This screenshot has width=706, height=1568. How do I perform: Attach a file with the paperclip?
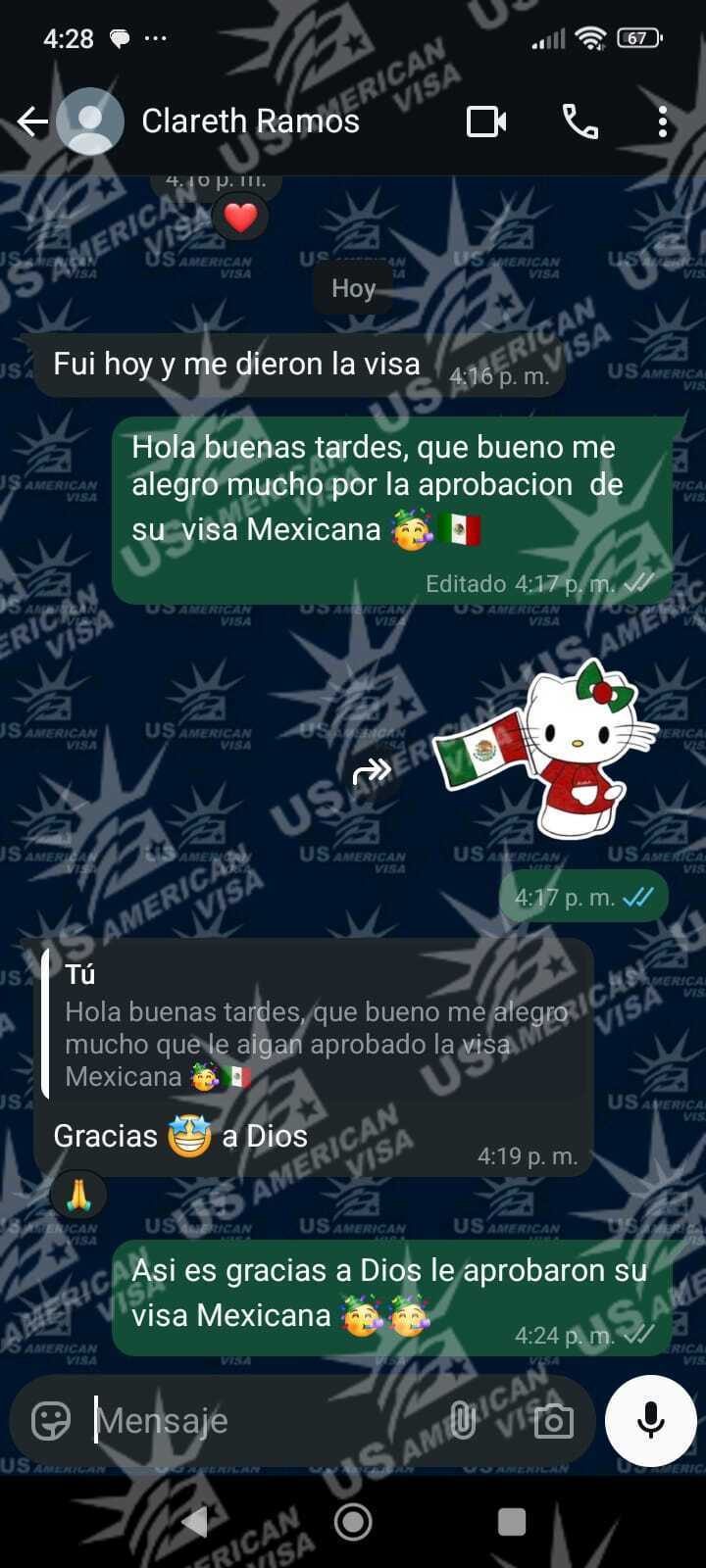click(x=463, y=1420)
